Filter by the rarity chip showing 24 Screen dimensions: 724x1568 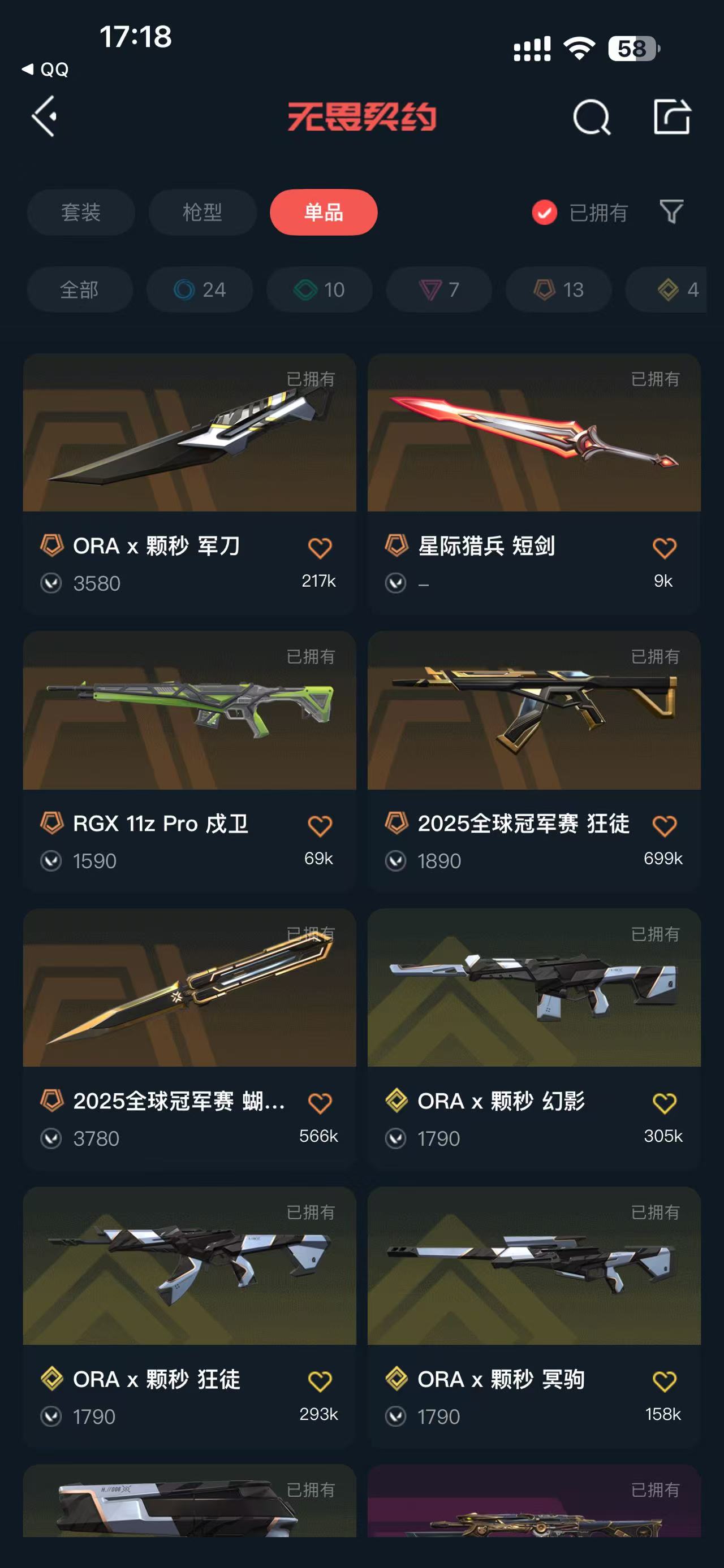click(x=199, y=290)
